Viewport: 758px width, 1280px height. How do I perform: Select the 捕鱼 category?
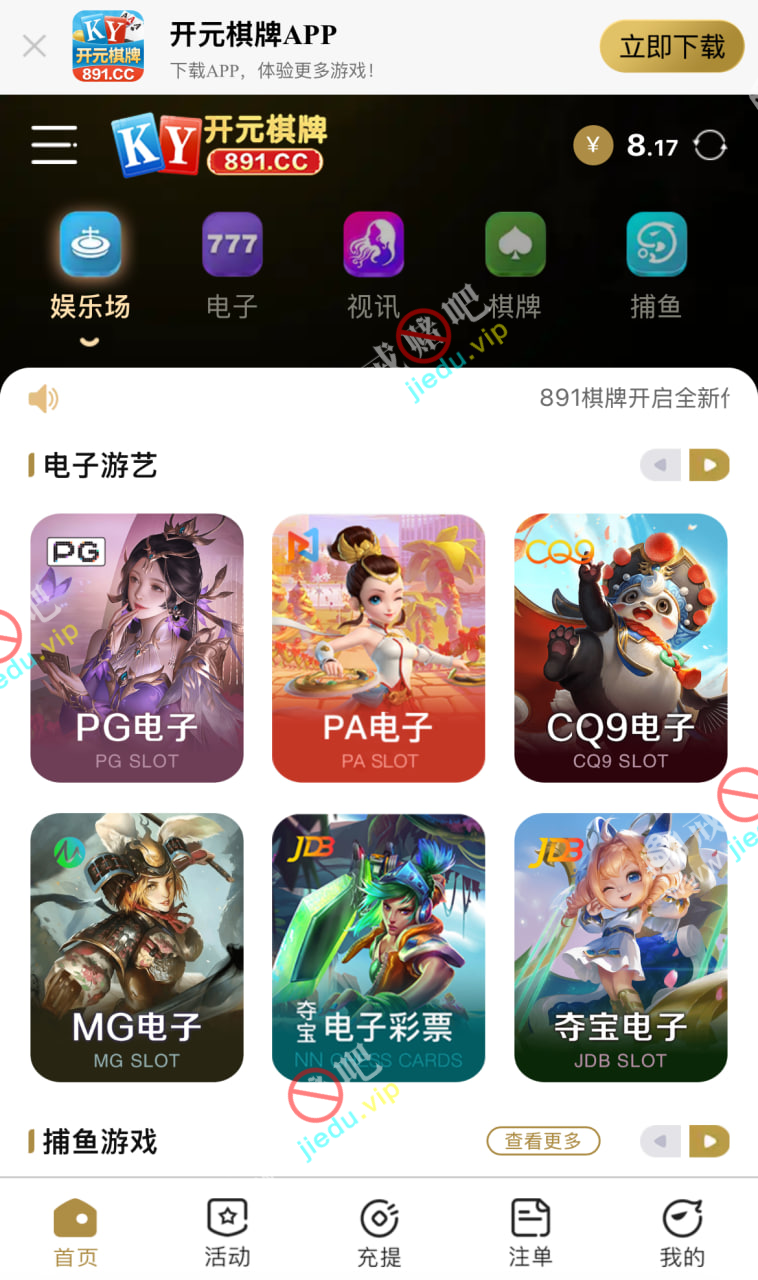(656, 266)
